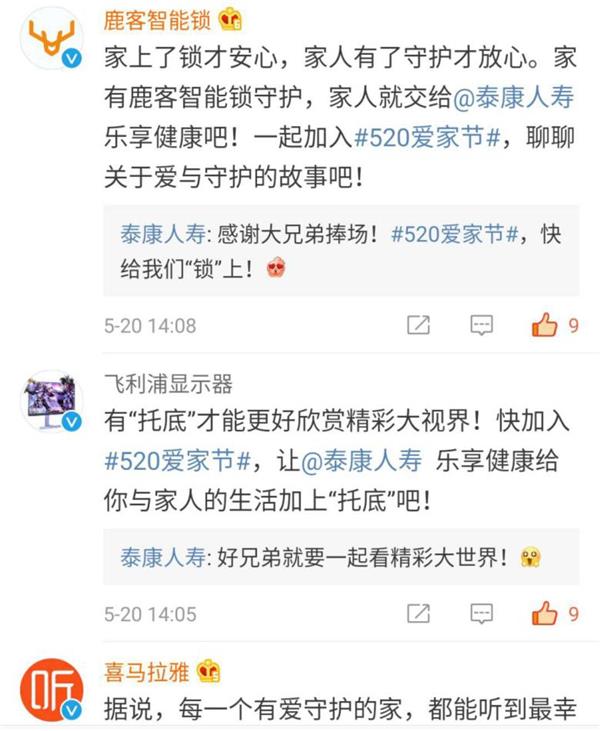600x731 pixels.
Task: Open 喜马拉雅 profile avatar
Action: [x=52, y=692]
